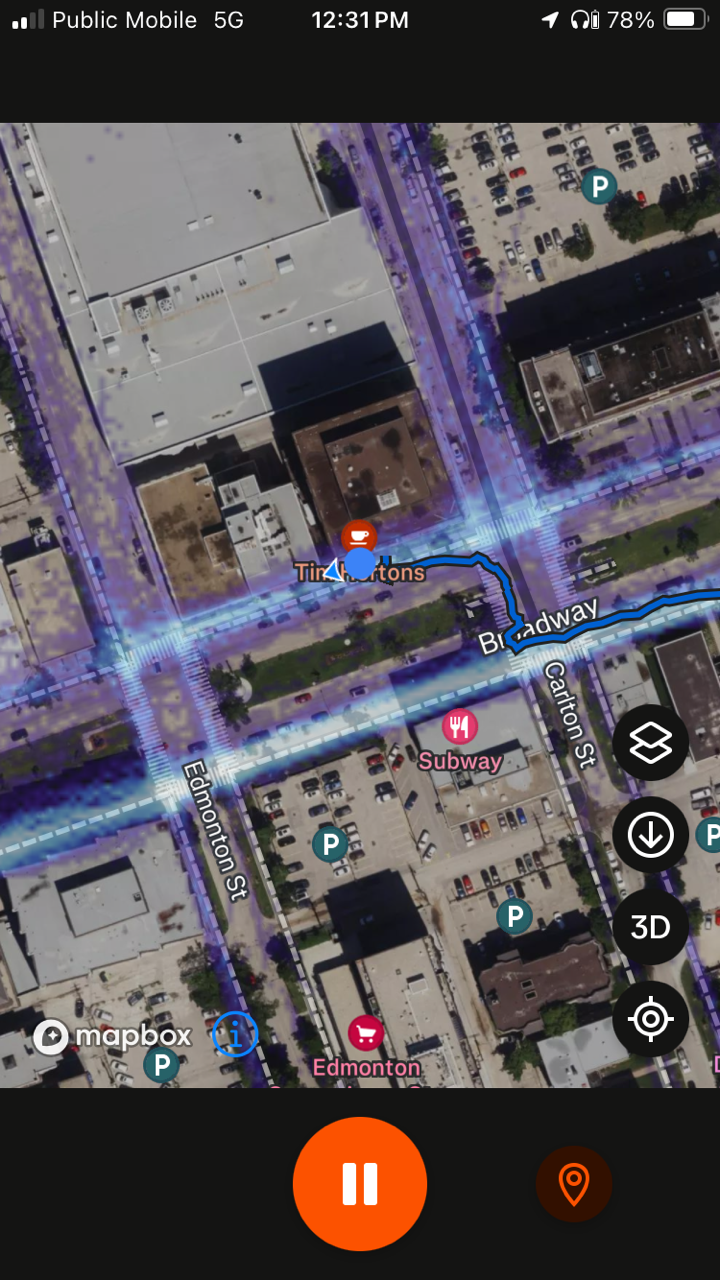Download this map area for offline use
This screenshot has height=1280, width=720.
(x=650, y=834)
